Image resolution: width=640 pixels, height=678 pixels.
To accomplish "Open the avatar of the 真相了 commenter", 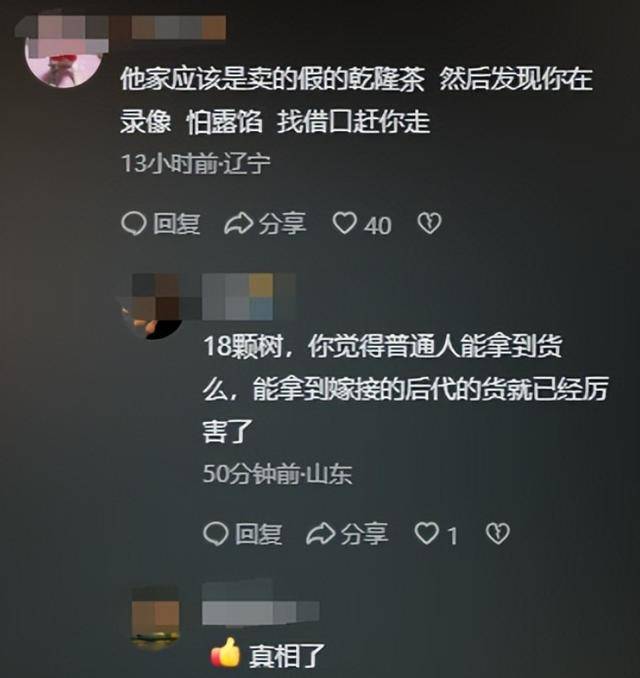I will (x=157, y=617).
